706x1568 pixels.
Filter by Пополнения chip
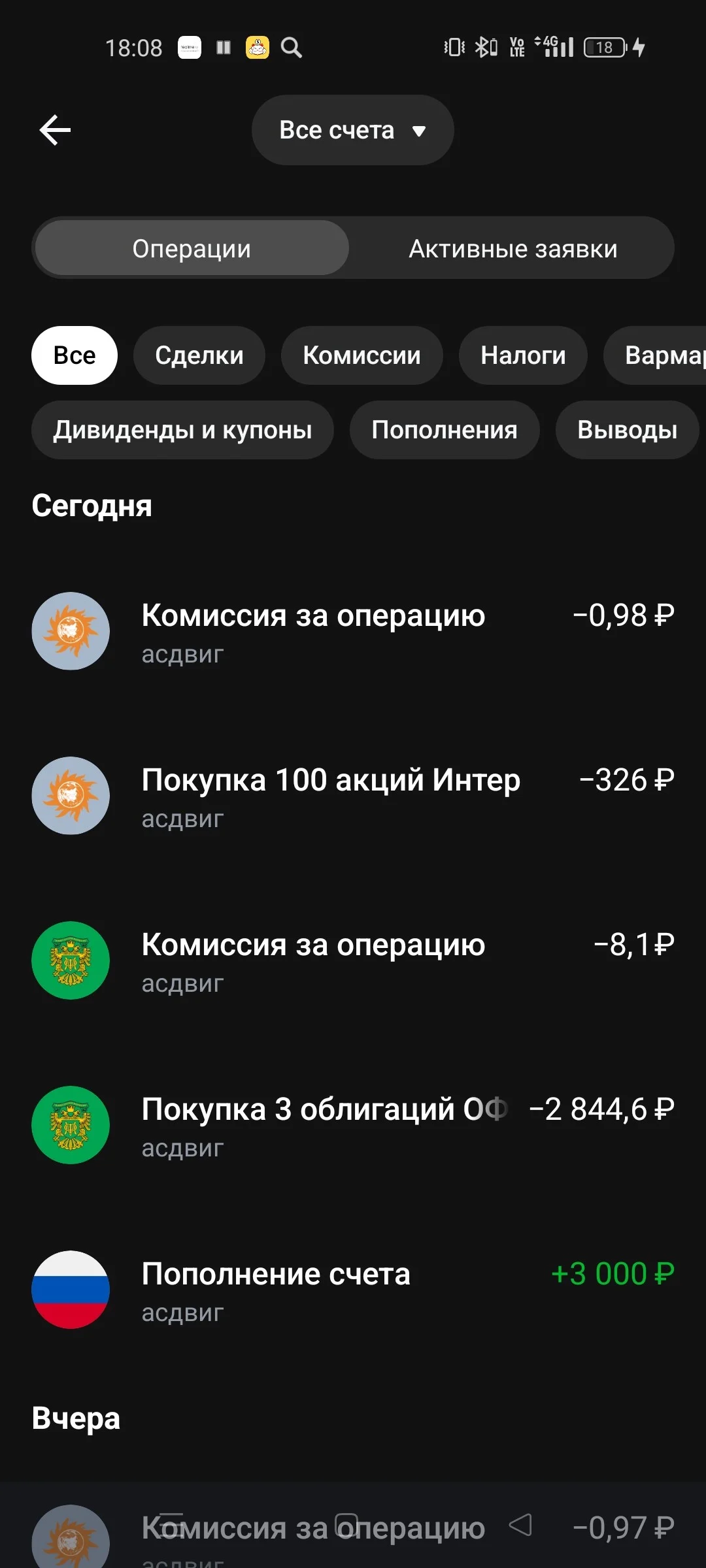pos(445,430)
